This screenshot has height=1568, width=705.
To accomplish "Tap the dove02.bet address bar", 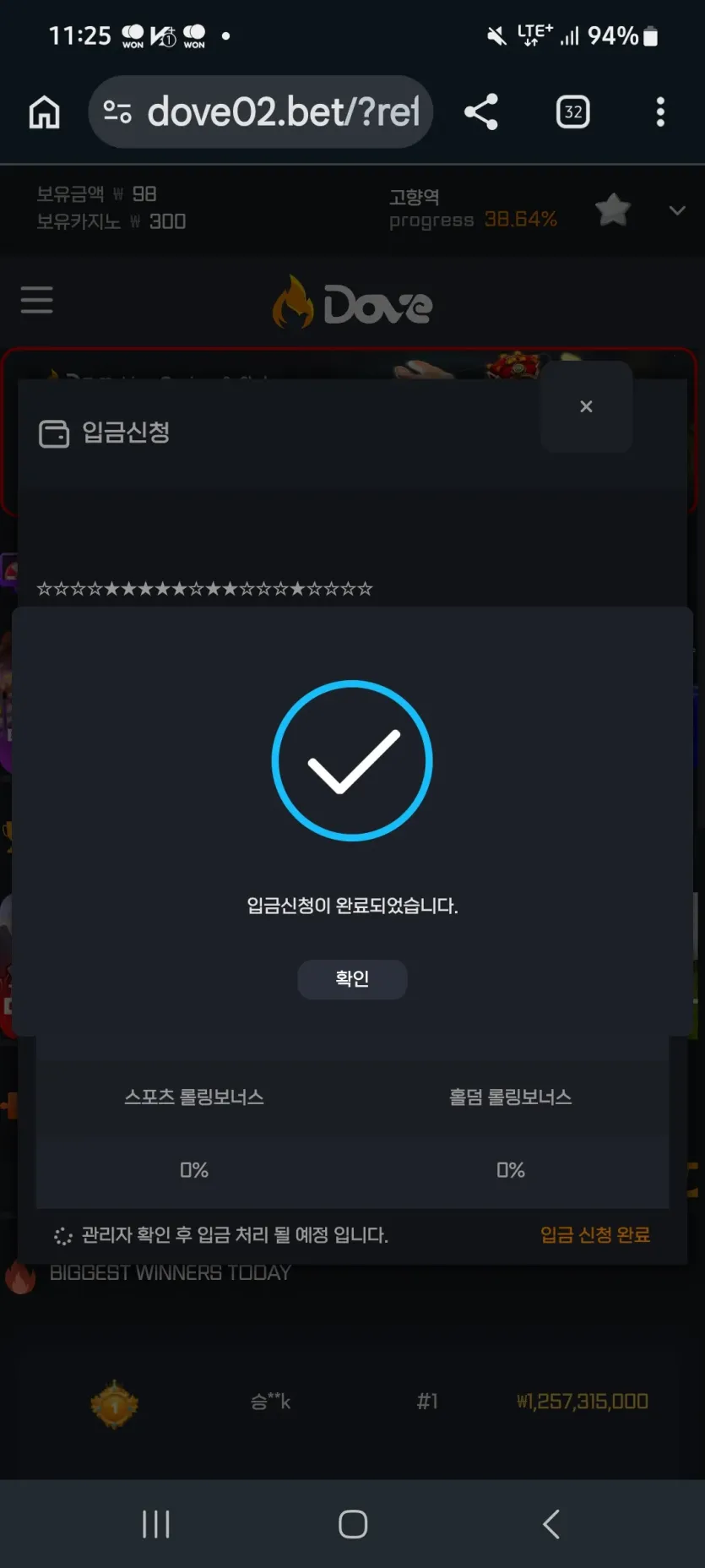I will [261, 112].
